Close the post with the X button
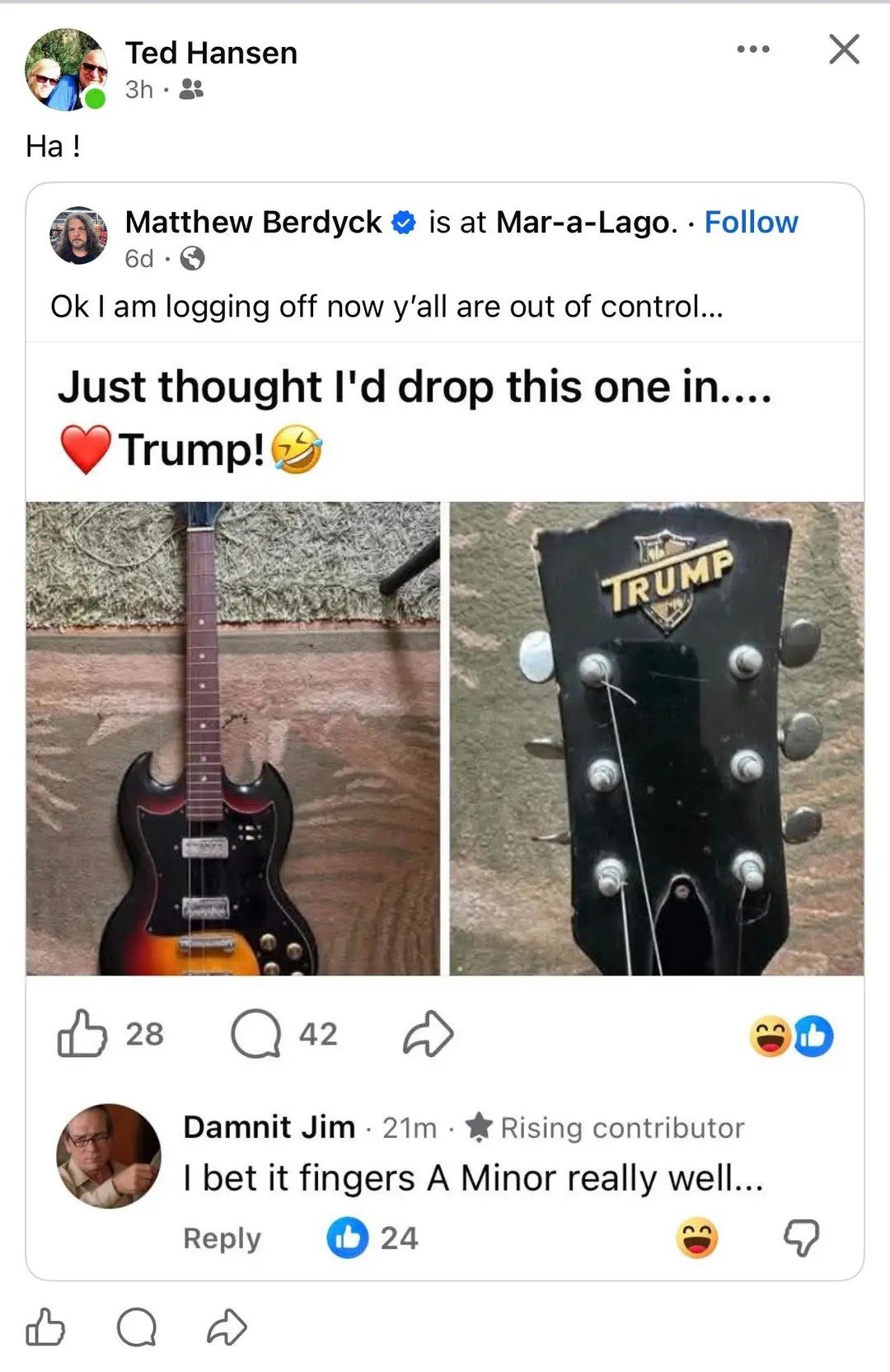890x1372 pixels. [x=844, y=49]
